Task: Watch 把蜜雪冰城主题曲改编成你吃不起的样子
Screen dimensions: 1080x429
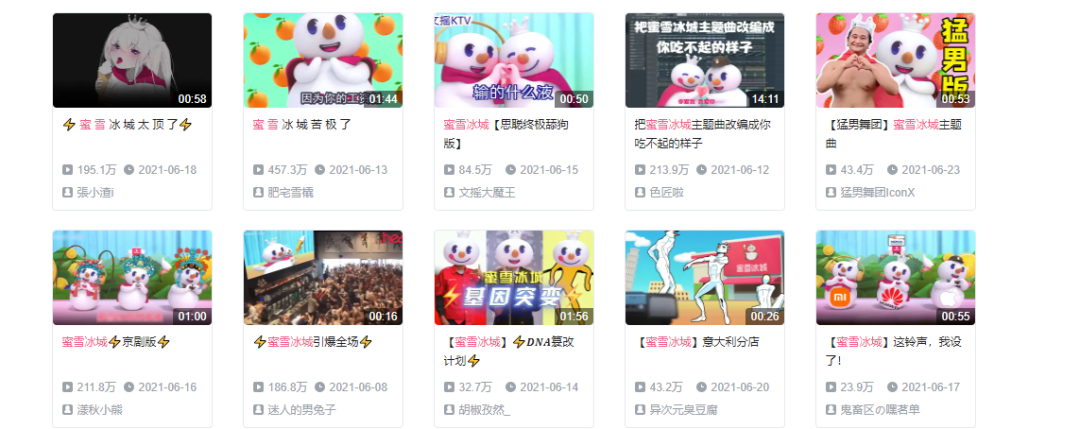Action: [x=704, y=60]
